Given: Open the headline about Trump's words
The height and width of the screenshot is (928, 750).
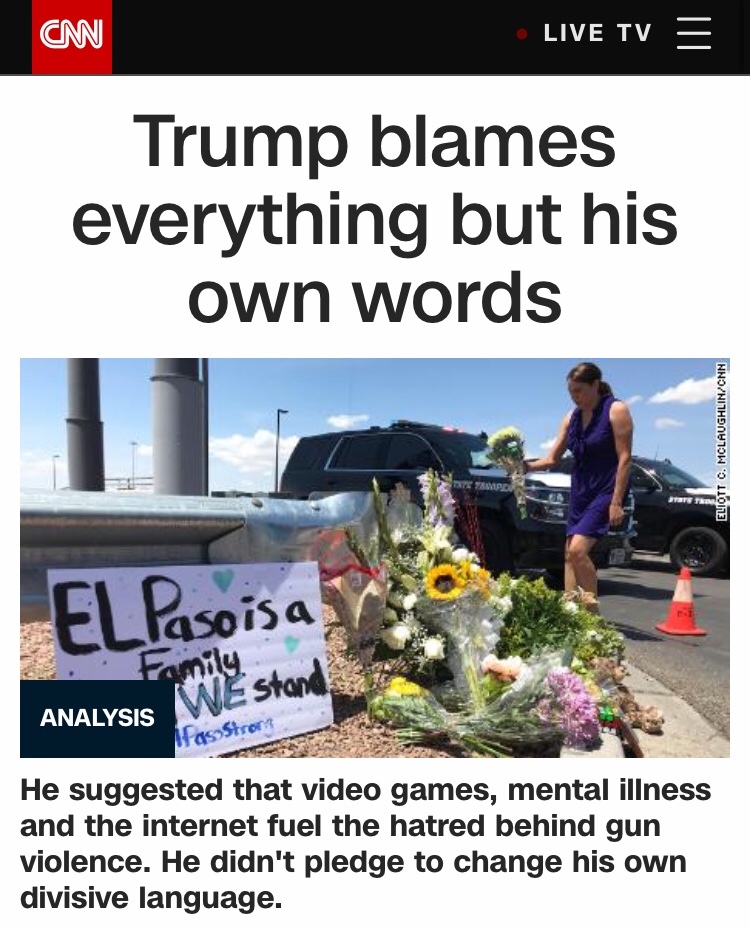Looking at the screenshot, I should point(375,218).
